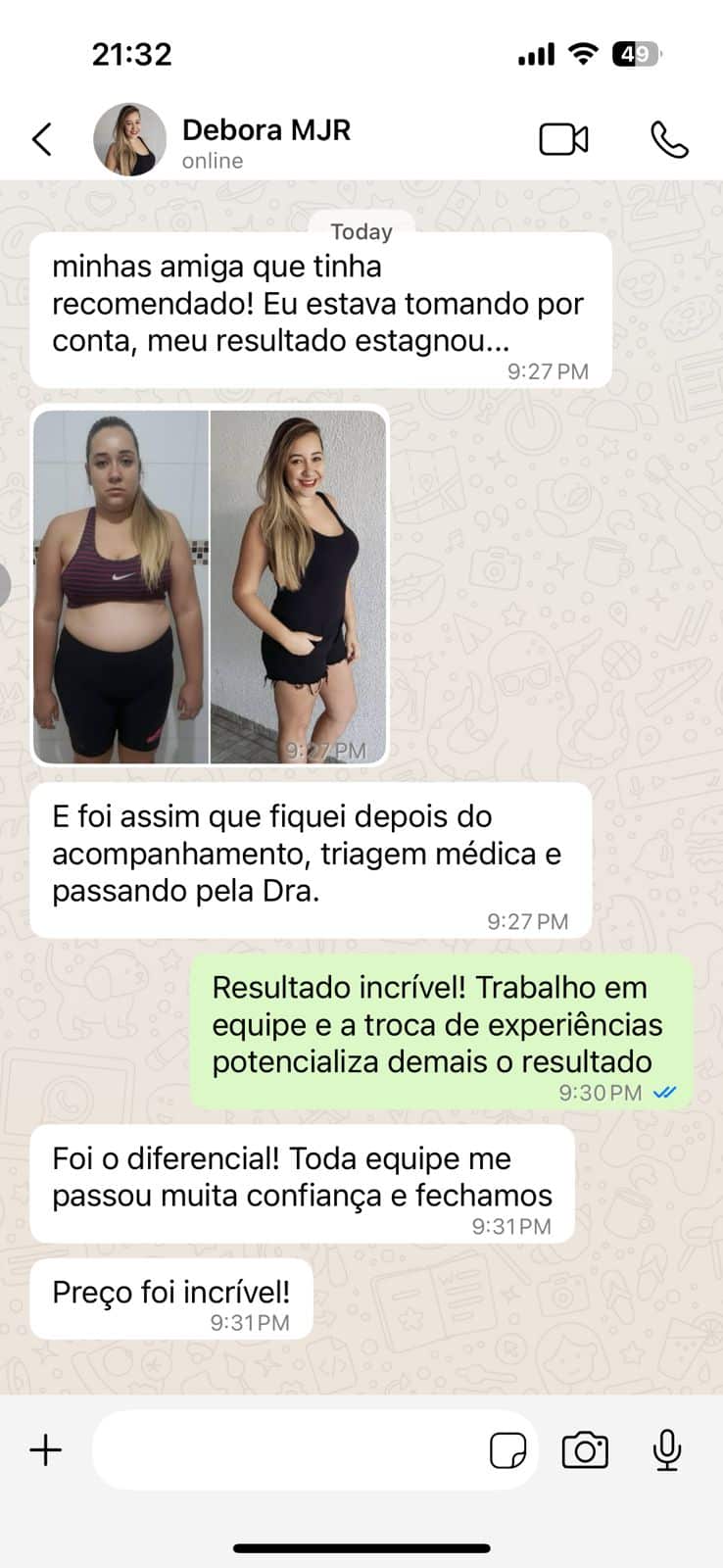Open the camera to send a photo
The height and width of the screenshot is (1568, 723).
[585, 1449]
